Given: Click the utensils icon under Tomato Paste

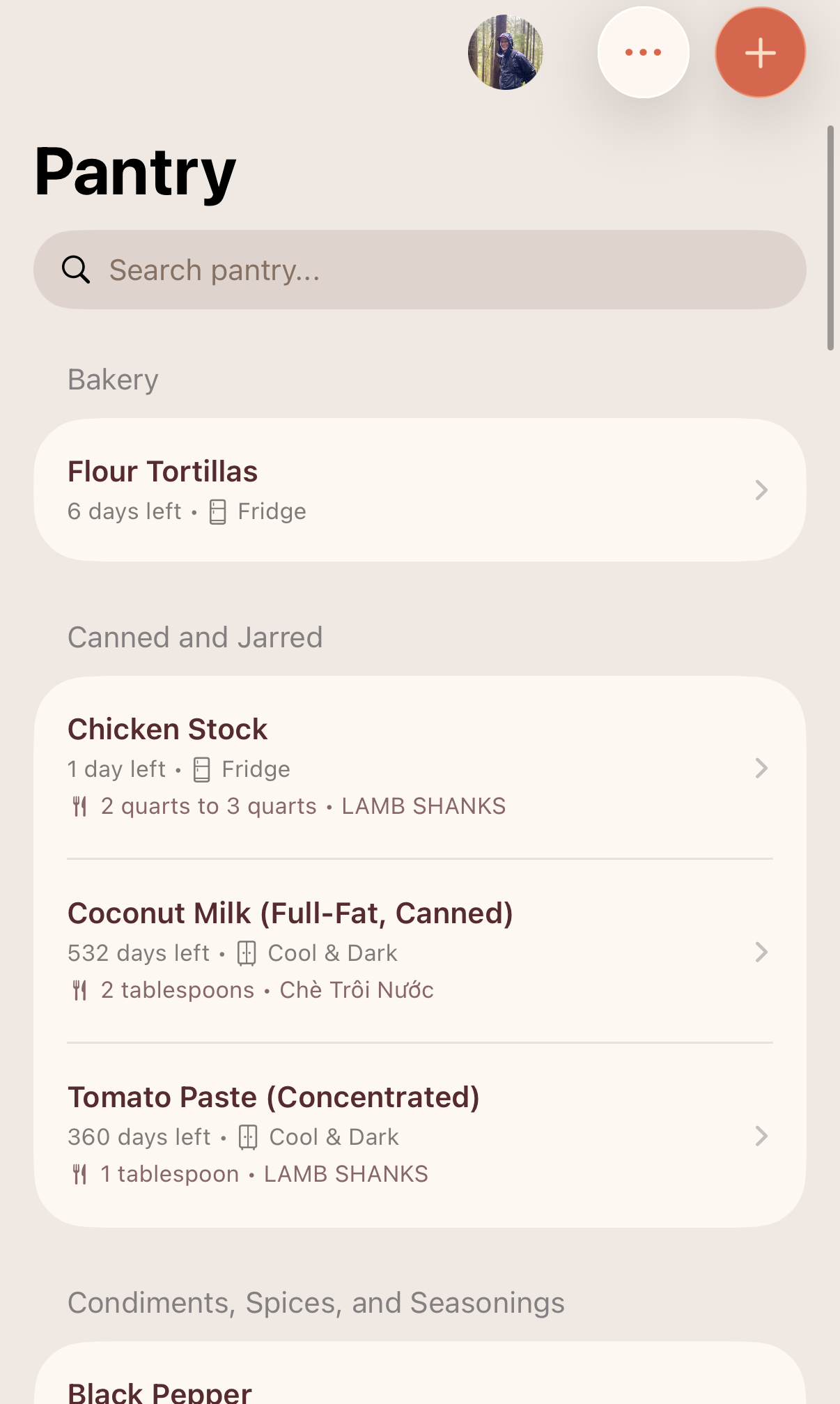Looking at the screenshot, I should [x=79, y=1173].
